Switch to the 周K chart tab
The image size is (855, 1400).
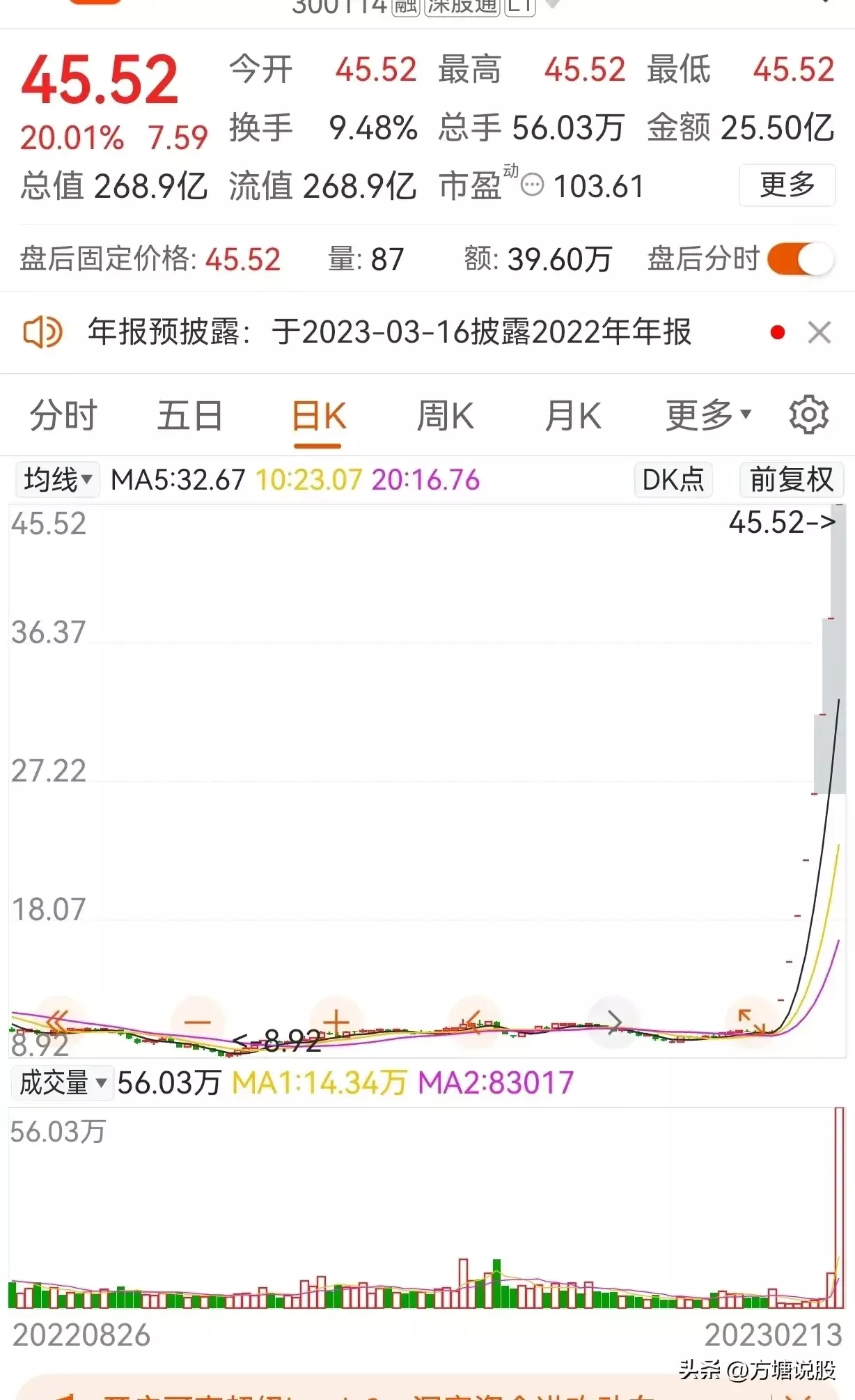[445, 417]
